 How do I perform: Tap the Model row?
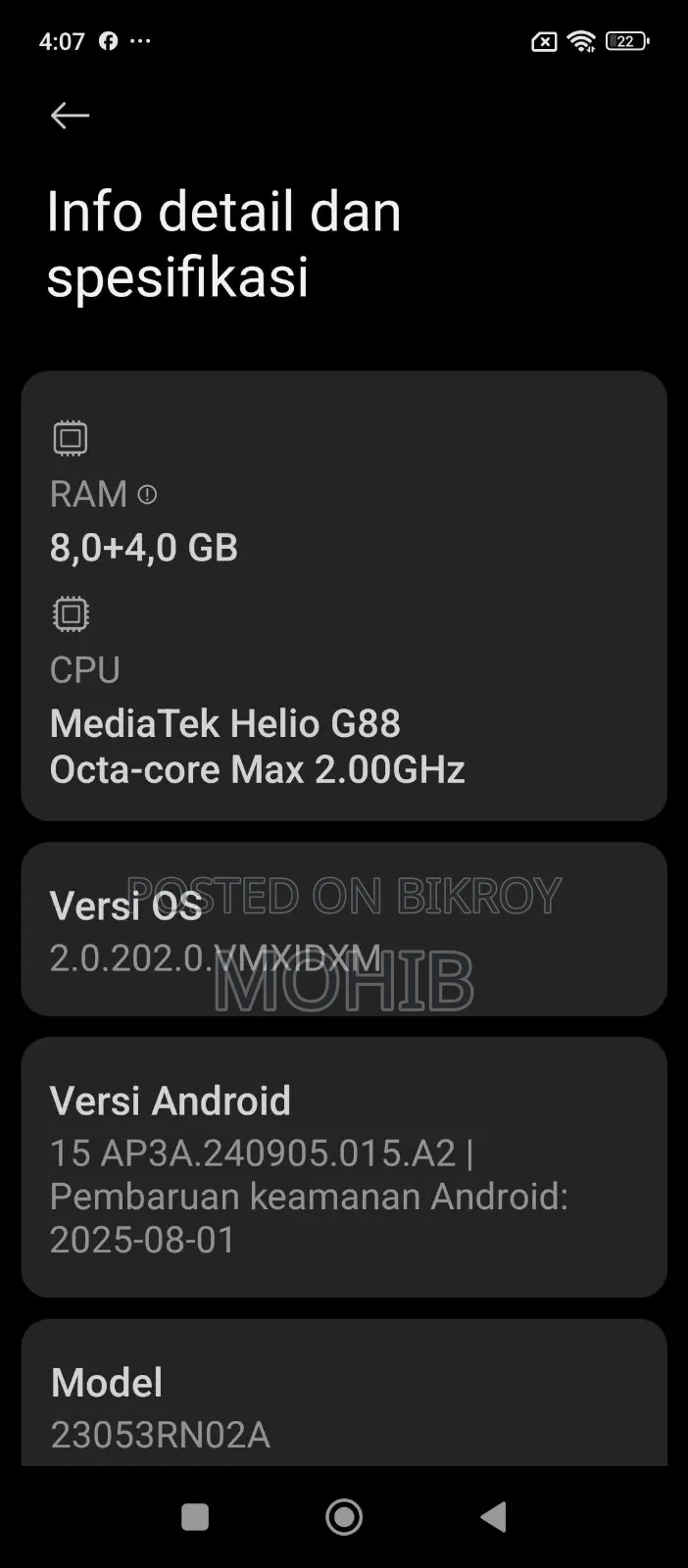[344, 1394]
